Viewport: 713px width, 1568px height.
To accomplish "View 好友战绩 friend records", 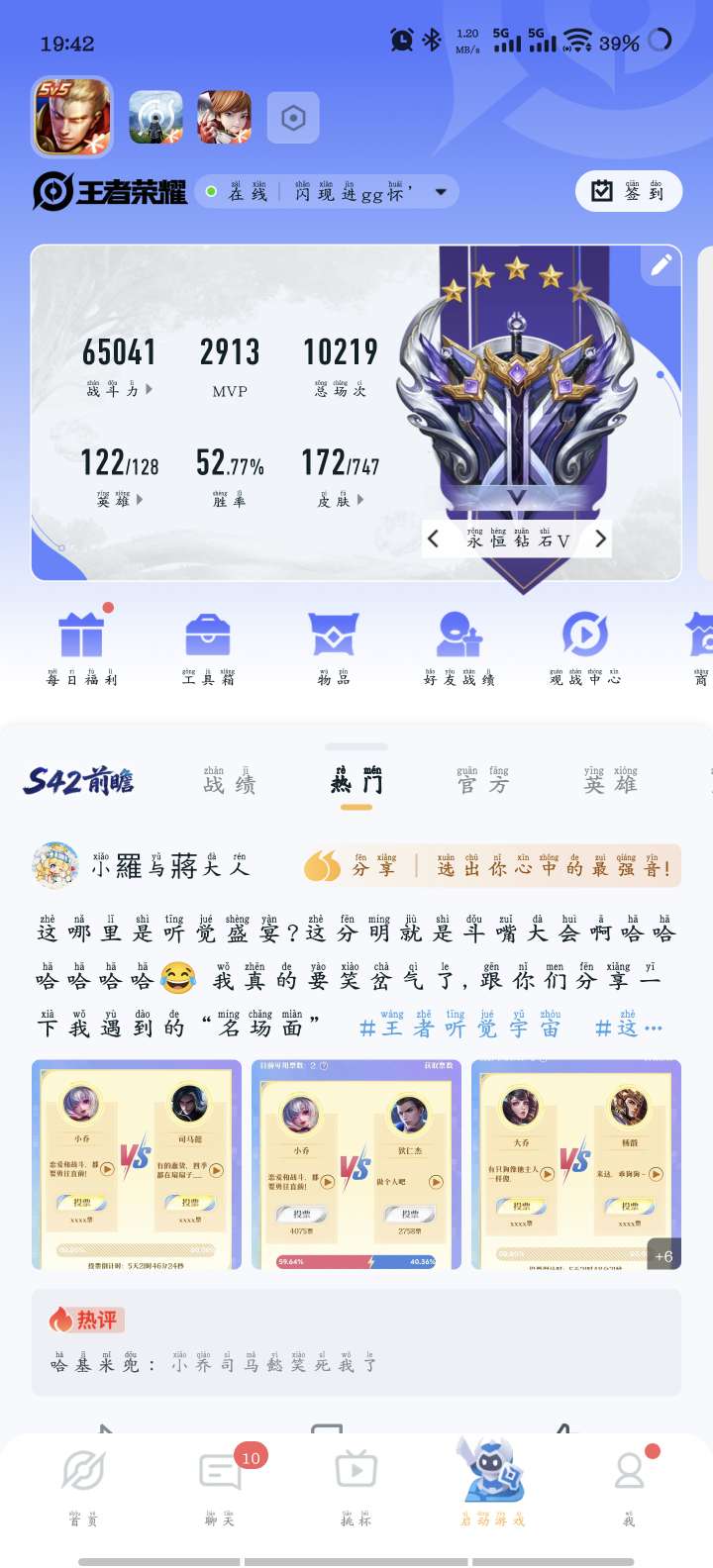I will (458, 646).
